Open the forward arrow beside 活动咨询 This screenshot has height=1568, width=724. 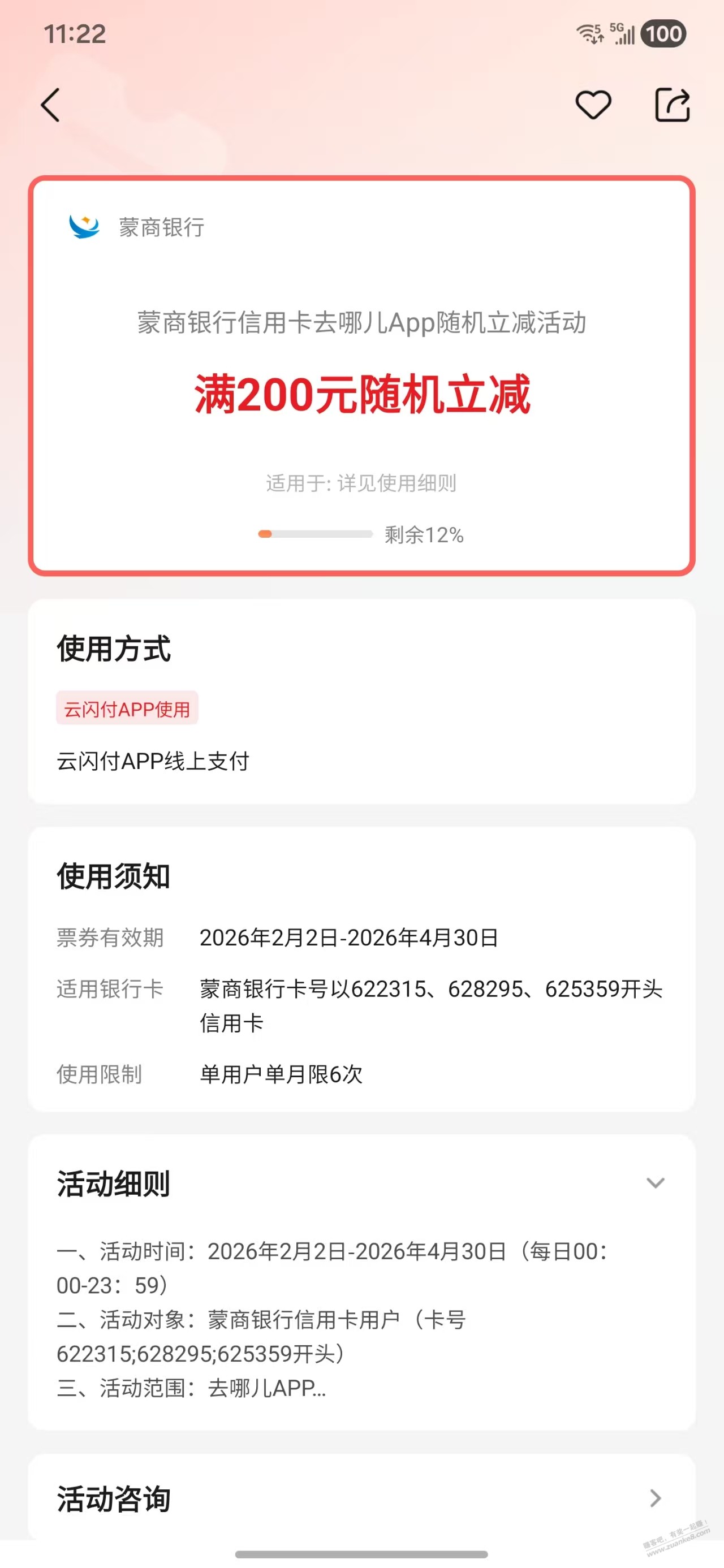pos(656,1499)
